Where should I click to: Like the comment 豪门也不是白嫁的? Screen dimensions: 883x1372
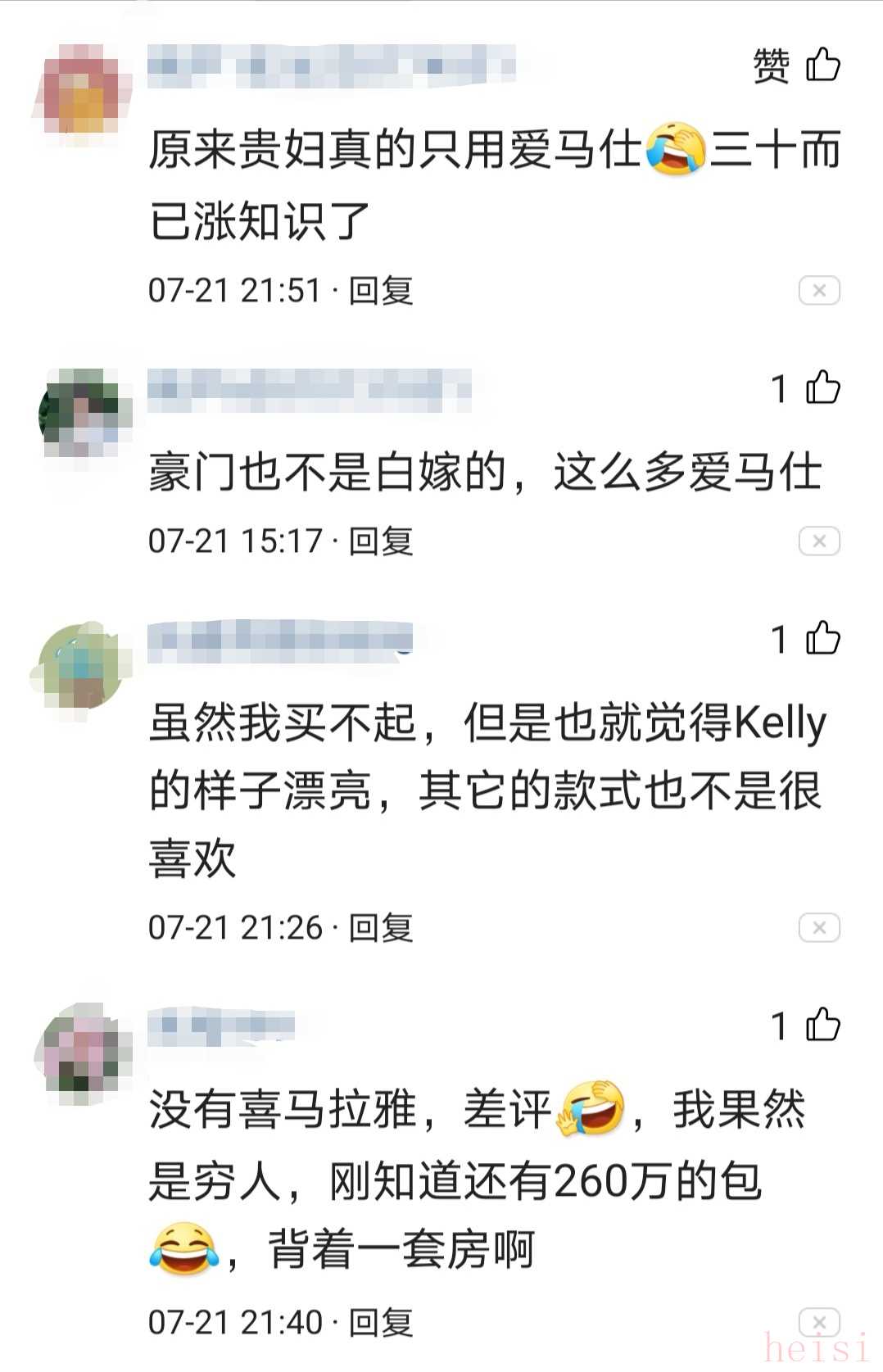point(822,387)
